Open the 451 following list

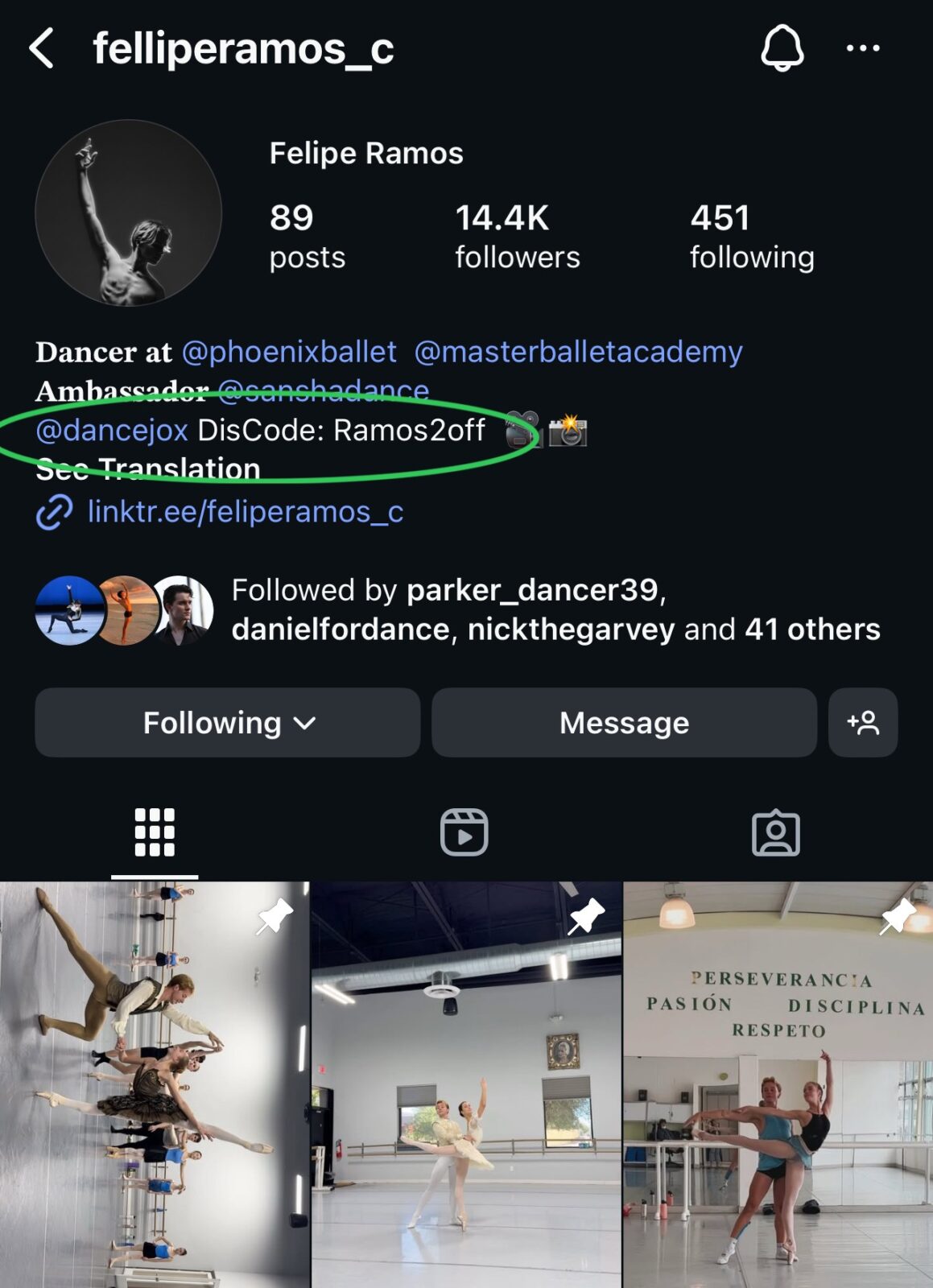pos(751,237)
